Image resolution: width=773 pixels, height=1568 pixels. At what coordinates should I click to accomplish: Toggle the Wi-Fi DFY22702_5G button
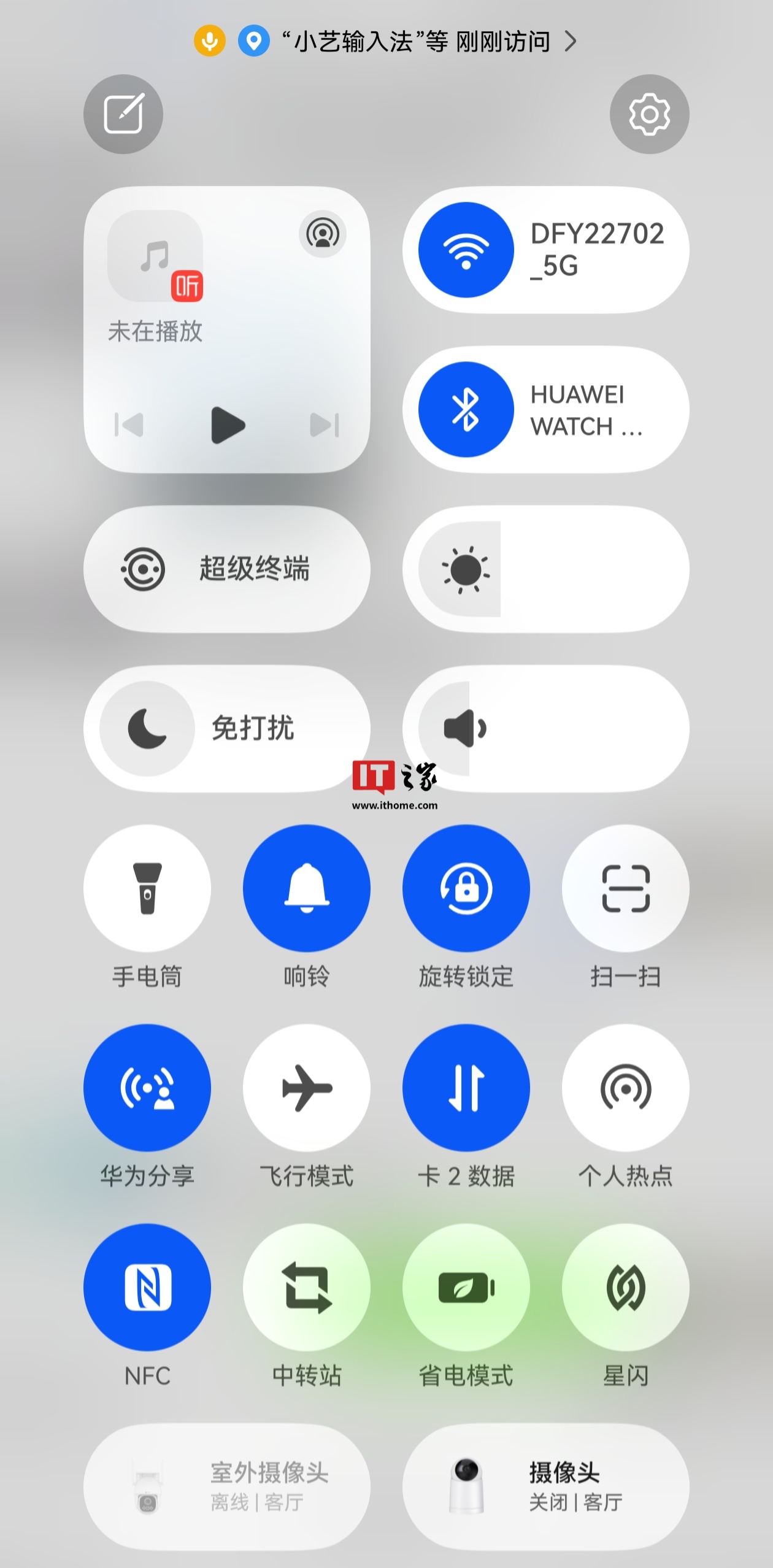(x=466, y=250)
